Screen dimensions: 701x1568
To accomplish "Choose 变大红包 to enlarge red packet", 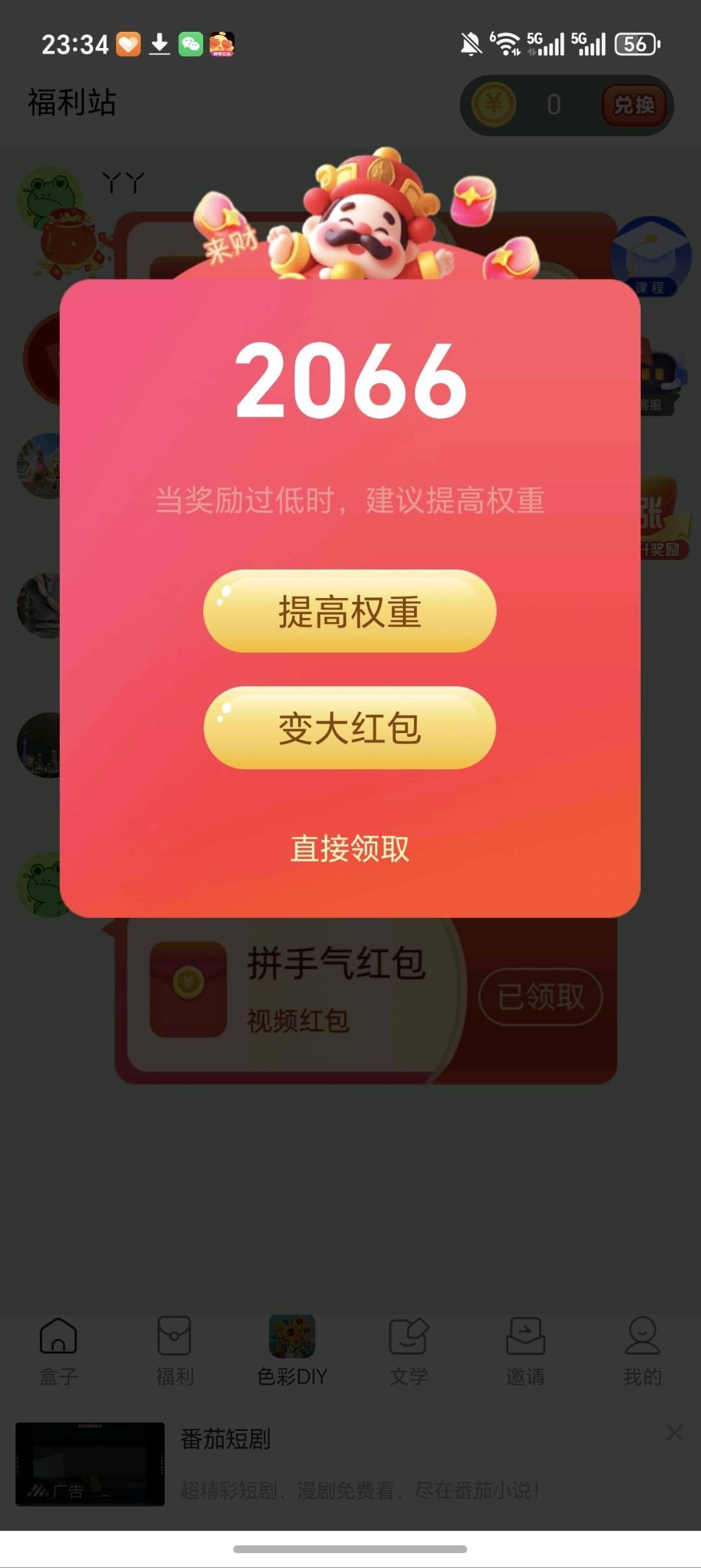I will [x=350, y=728].
